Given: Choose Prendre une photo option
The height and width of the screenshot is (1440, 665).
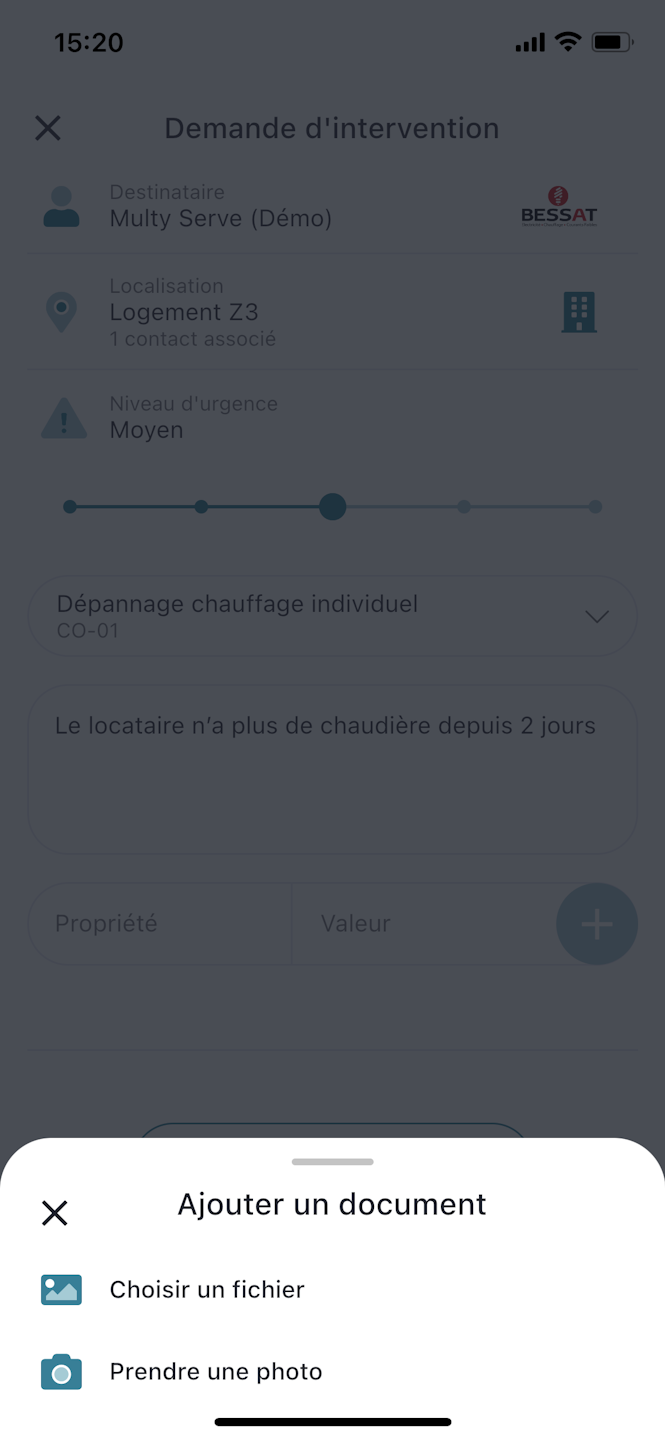Looking at the screenshot, I should coord(216,1372).
